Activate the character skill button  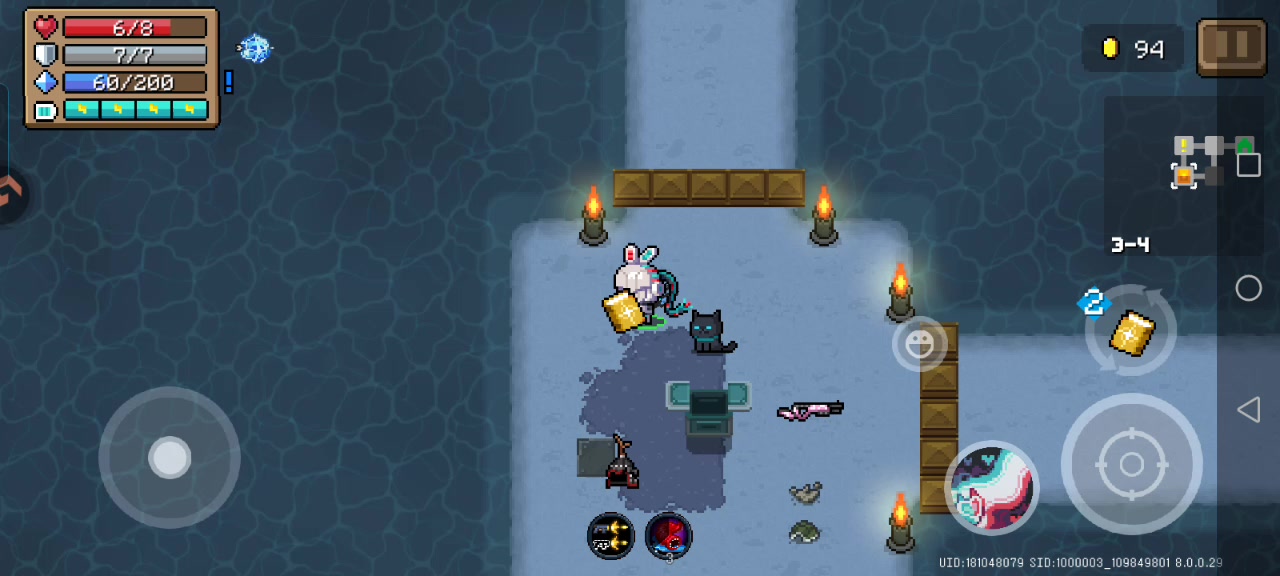(x=992, y=487)
